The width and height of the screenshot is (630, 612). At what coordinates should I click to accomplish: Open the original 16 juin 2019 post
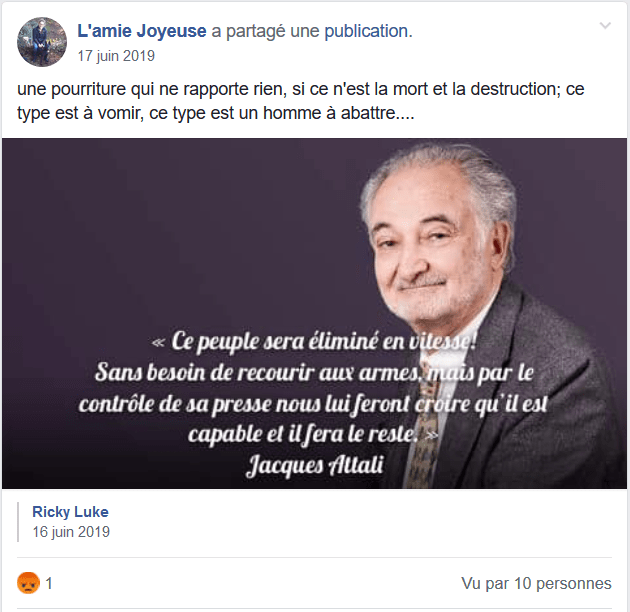(x=71, y=531)
